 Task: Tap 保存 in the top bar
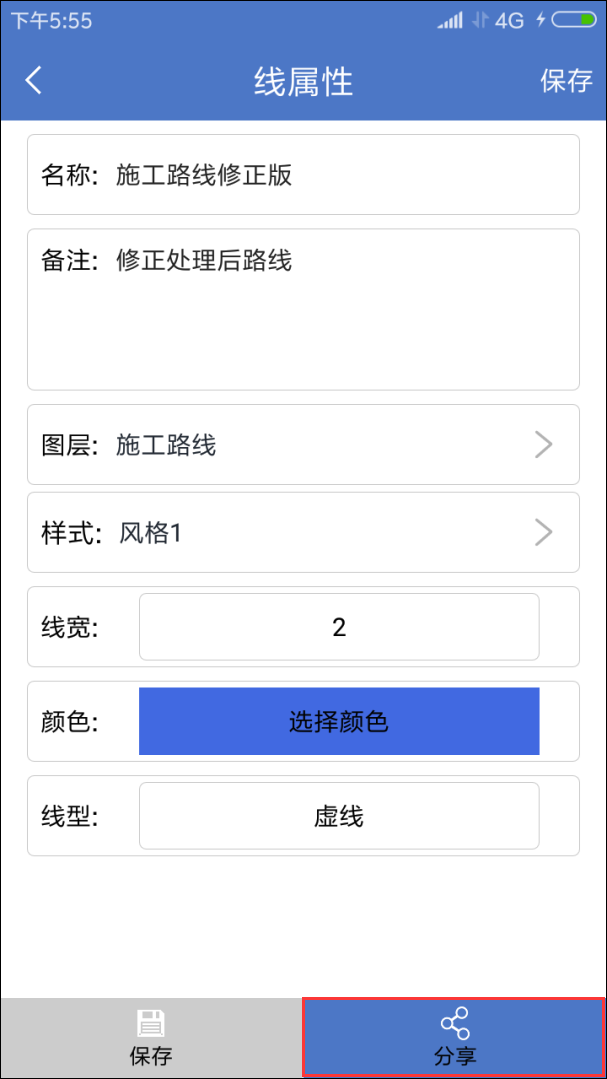click(566, 81)
